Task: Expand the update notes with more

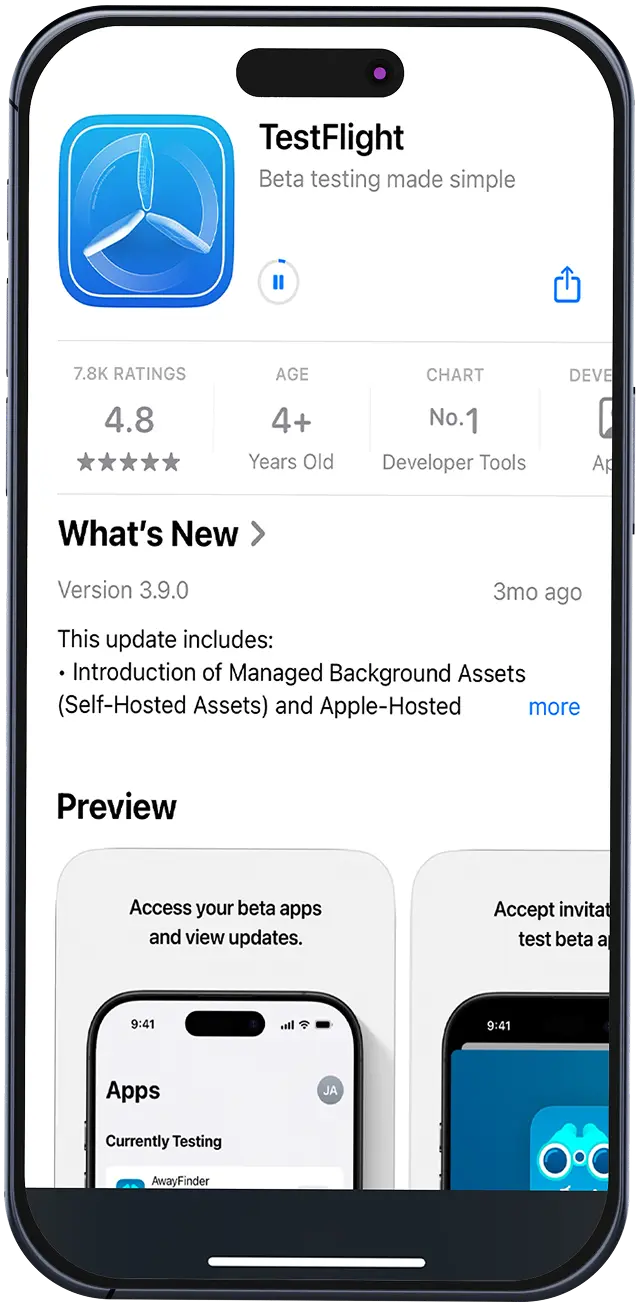Action: (553, 707)
